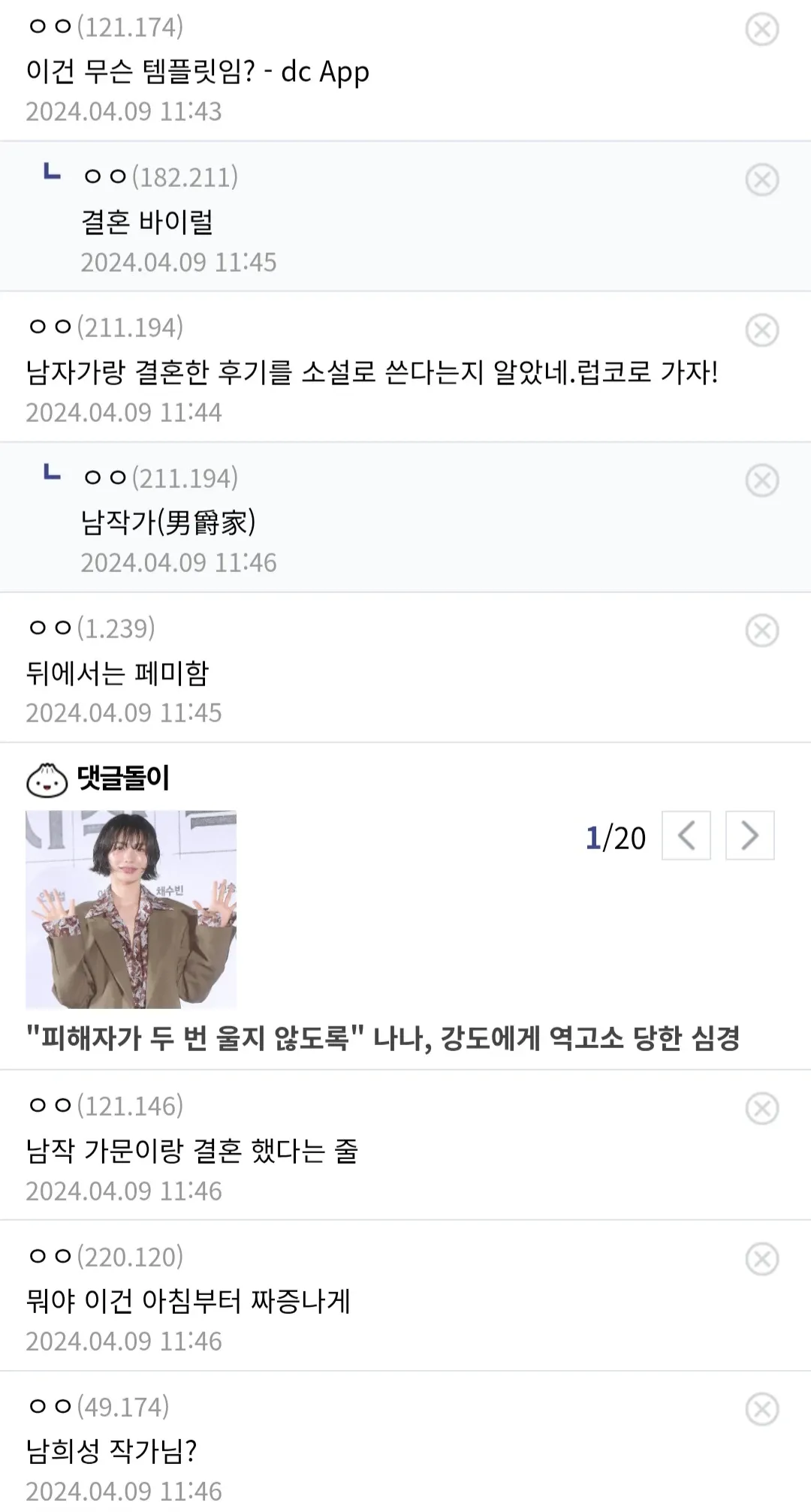Delete the "남희성 작가님?" comment
This screenshot has width=811, height=1512.
(x=764, y=1409)
